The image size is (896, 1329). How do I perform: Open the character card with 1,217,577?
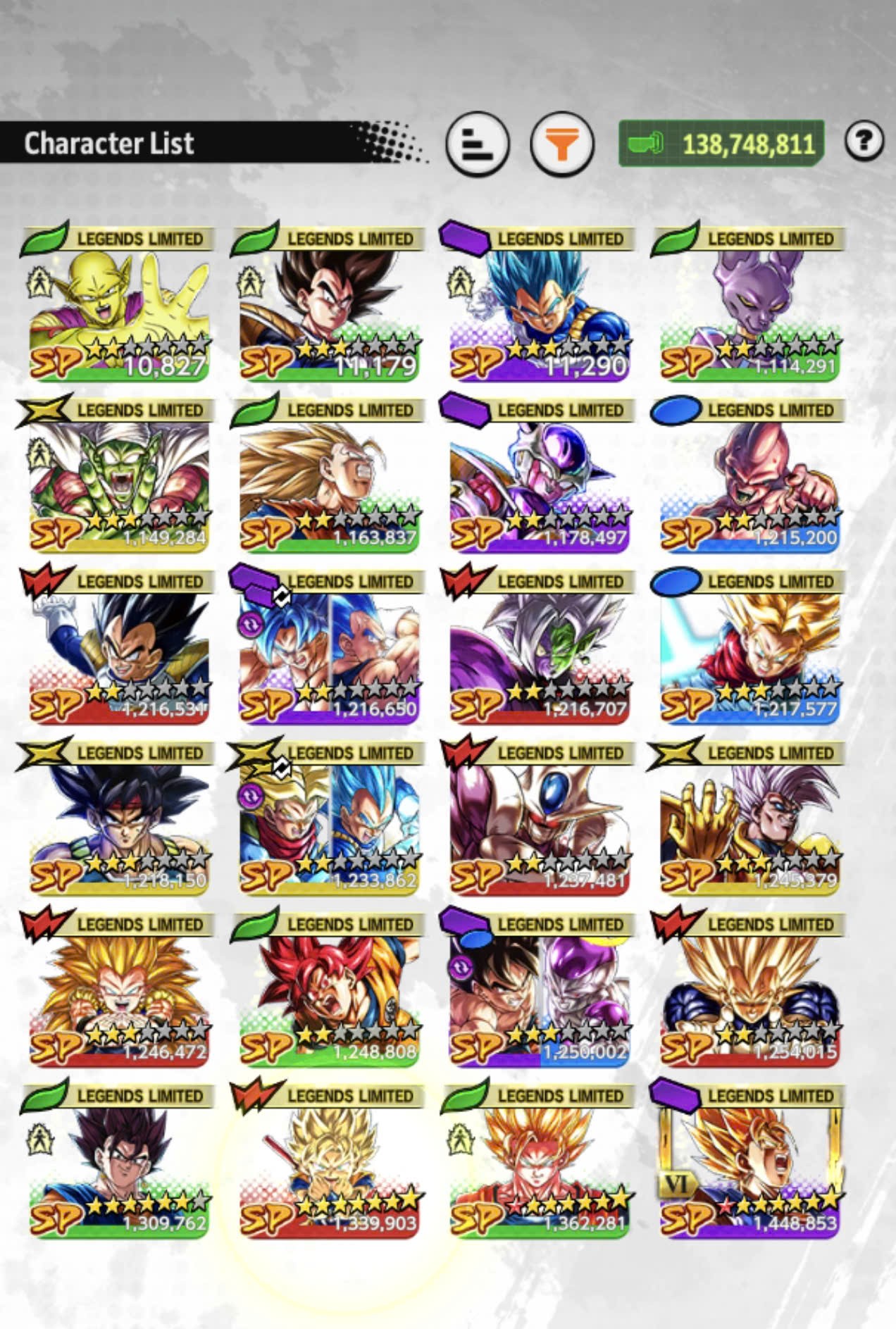[x=749, y=647]
